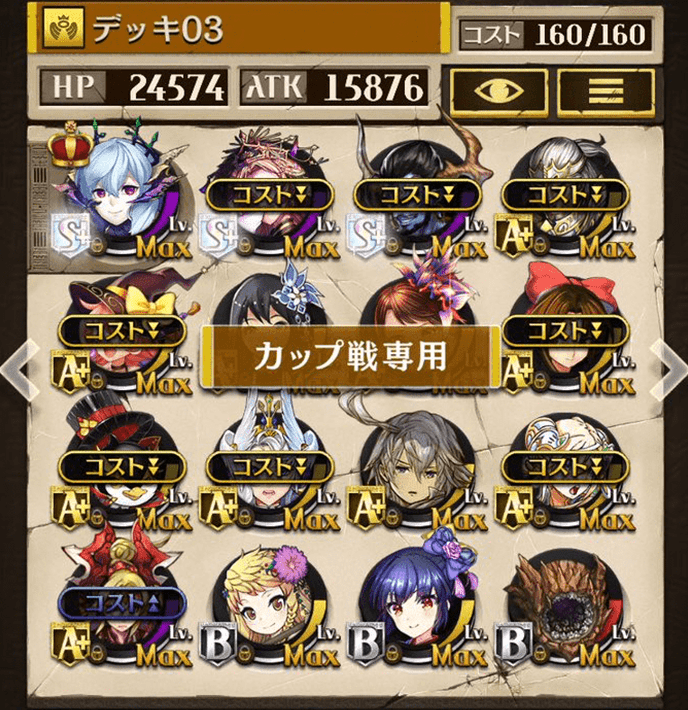
Task: Tap the デッキ03 deck name header
Action: [240, 29]
